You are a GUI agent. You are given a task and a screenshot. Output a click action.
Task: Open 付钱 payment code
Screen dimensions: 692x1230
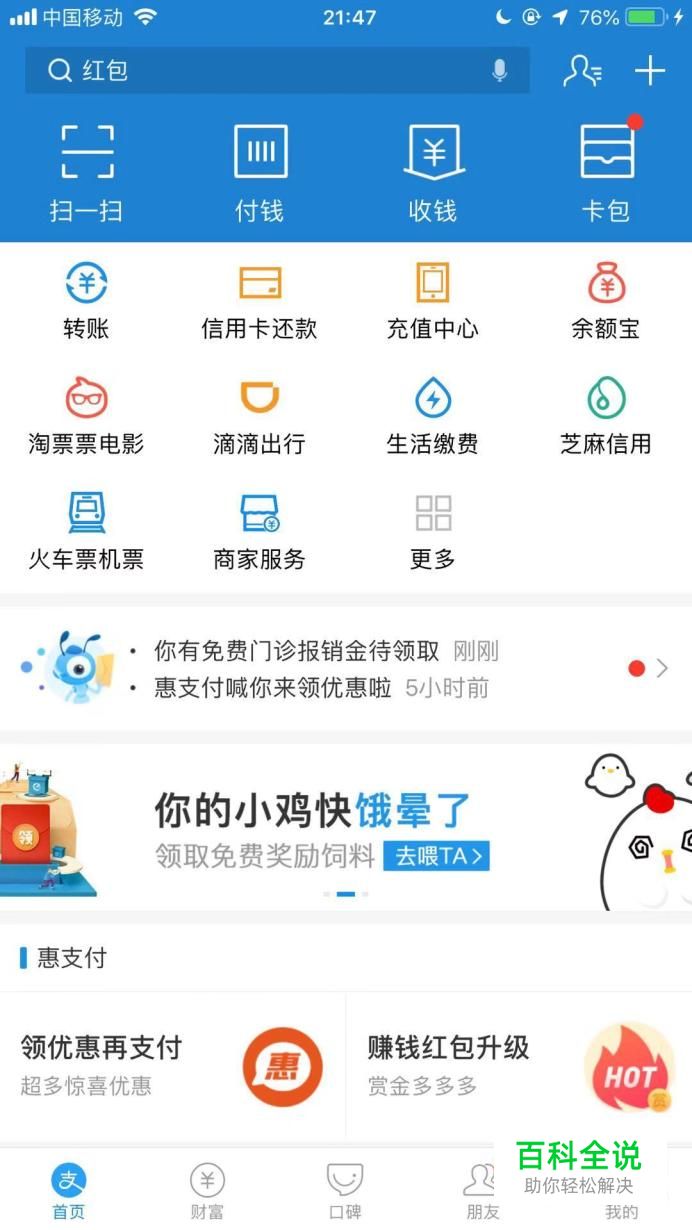pyautogui.click(x=260, y=172)
